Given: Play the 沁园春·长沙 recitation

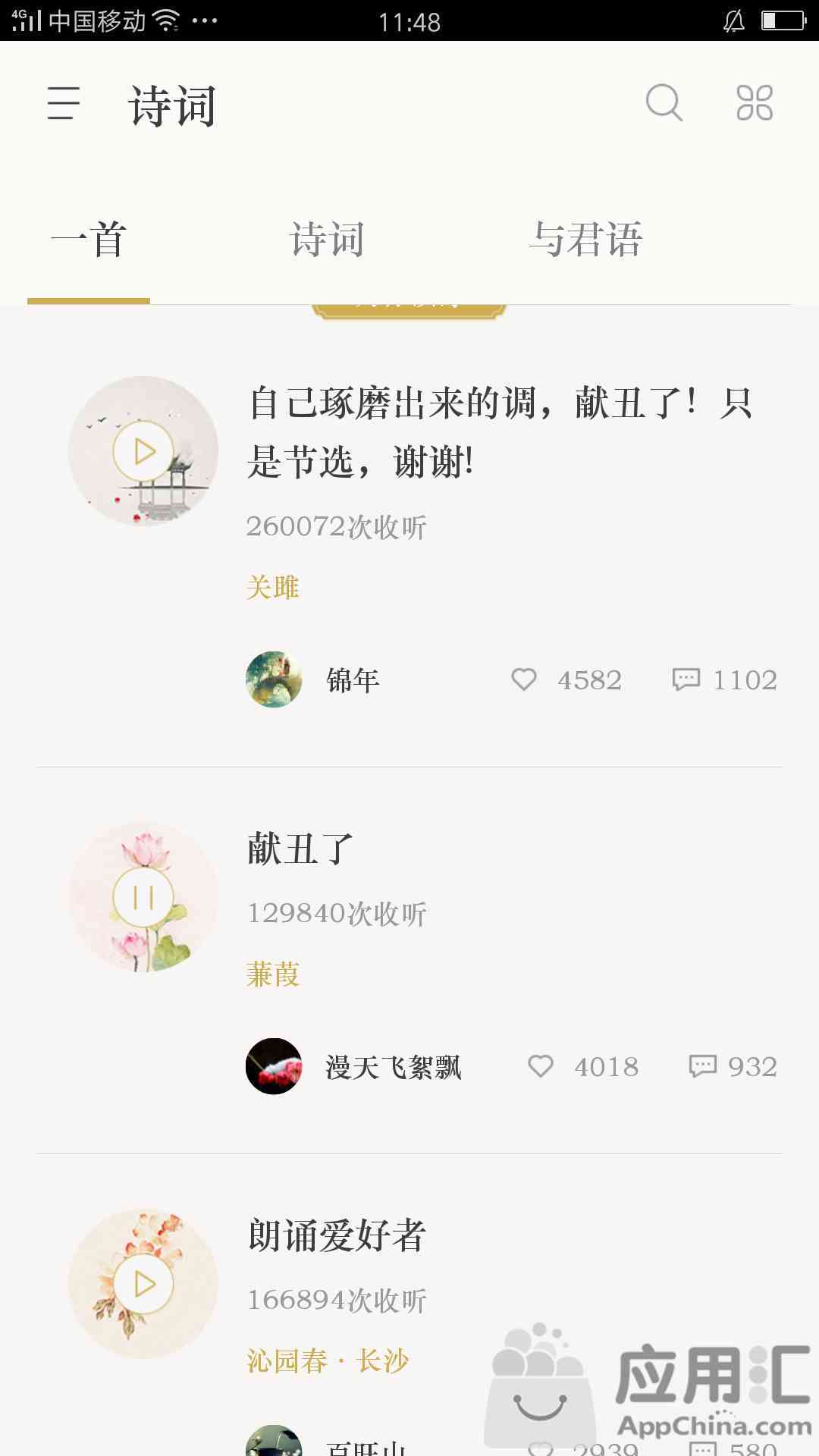Looking at the screenshot, I should [x=144, y=1284].
